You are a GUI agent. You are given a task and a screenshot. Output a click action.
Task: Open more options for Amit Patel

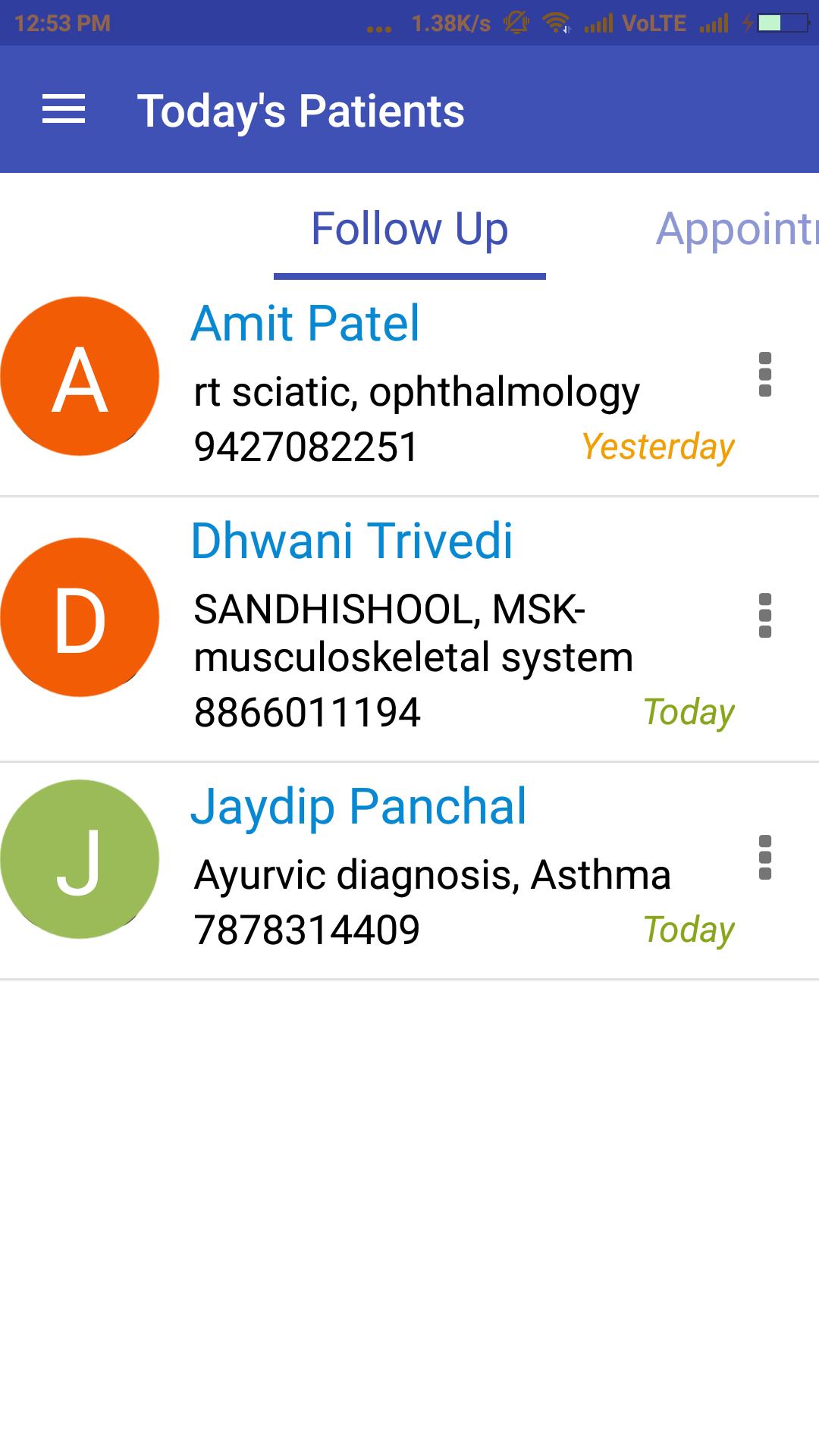[x=765, y=375]
